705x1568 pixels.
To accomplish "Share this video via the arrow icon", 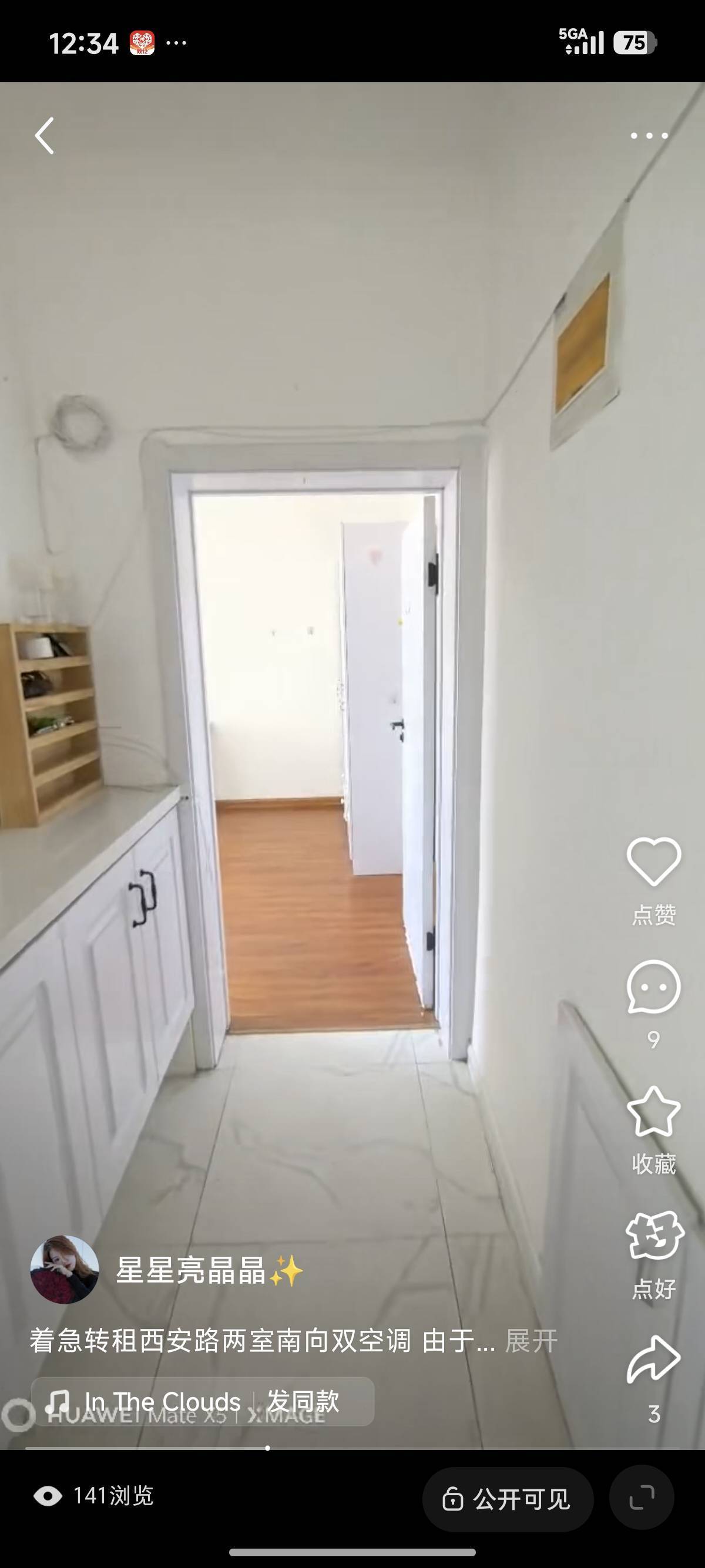I will pos(653,1361).
